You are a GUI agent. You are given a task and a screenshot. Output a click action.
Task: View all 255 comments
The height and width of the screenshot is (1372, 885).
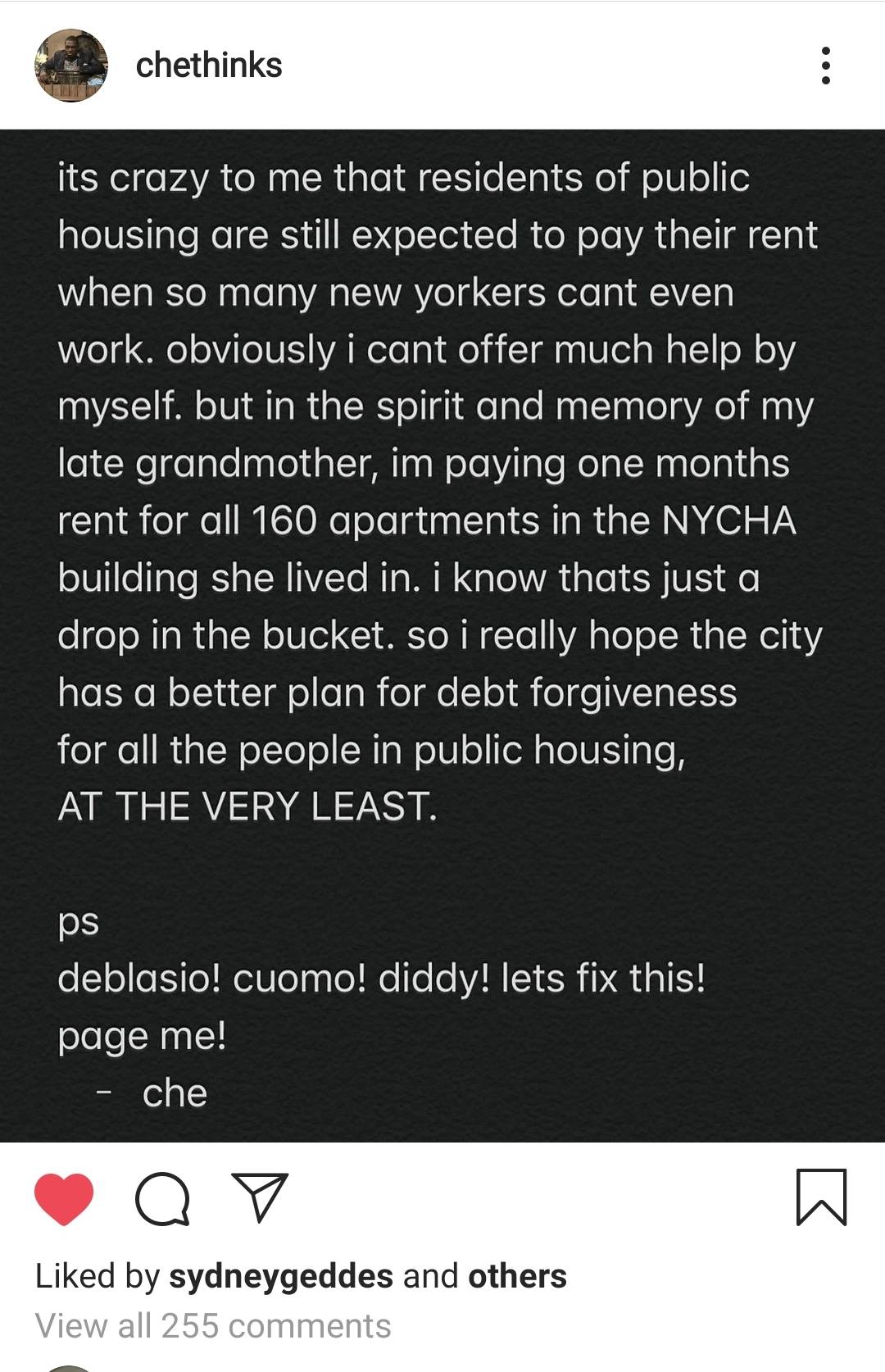coord(213,1325)
